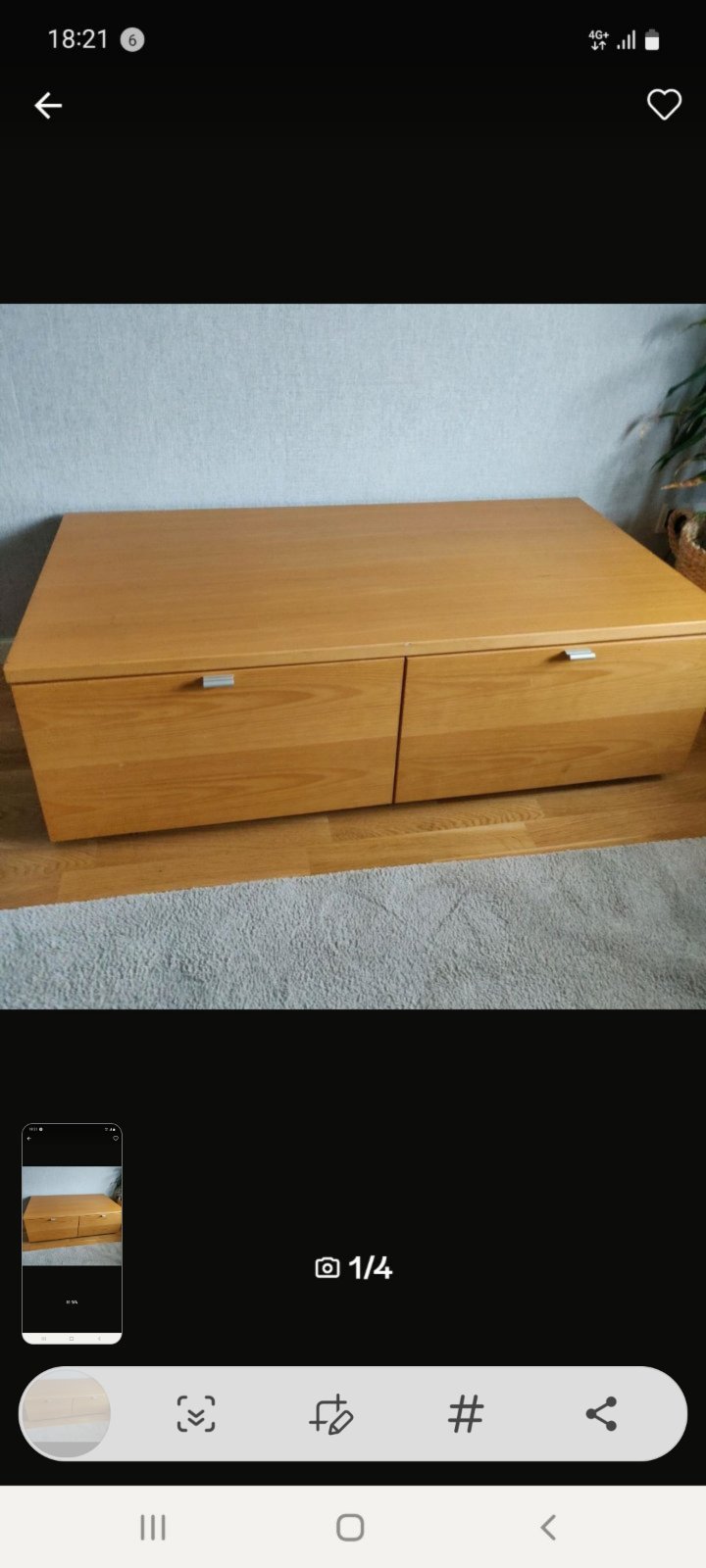Viewport: 706px width, 1568px height.
Task: Open crop and draw editing tool
Action: tap(330, 1414)
